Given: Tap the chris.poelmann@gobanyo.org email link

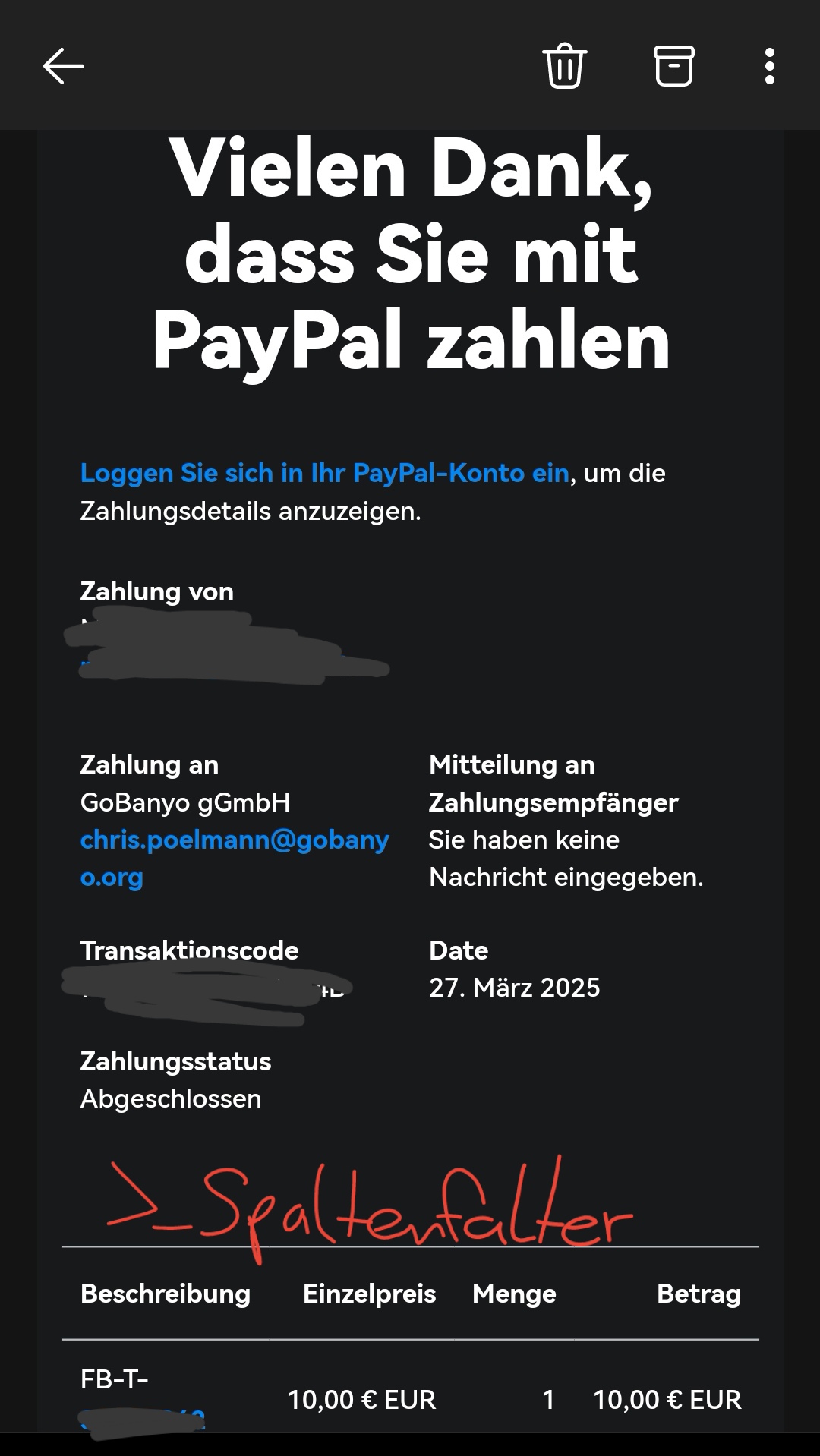Looking at the screenshot, I should point(234,840).
